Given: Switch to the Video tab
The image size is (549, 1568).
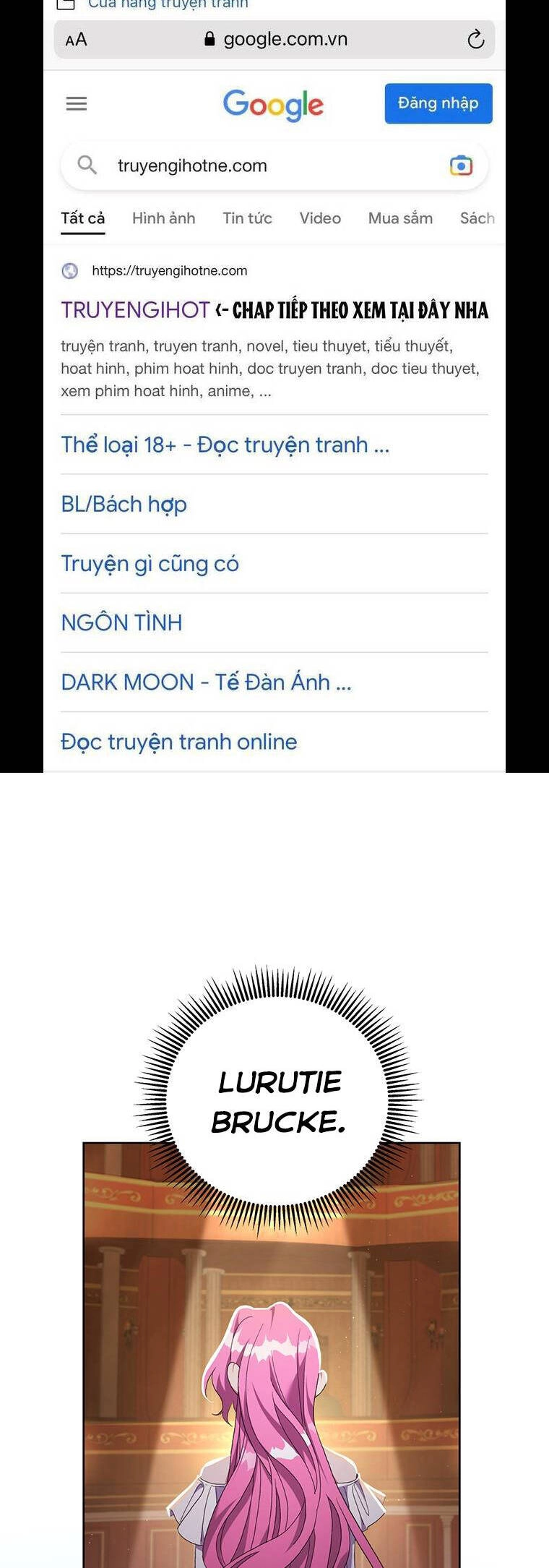Looking at the screenshot, I should 319,218.
